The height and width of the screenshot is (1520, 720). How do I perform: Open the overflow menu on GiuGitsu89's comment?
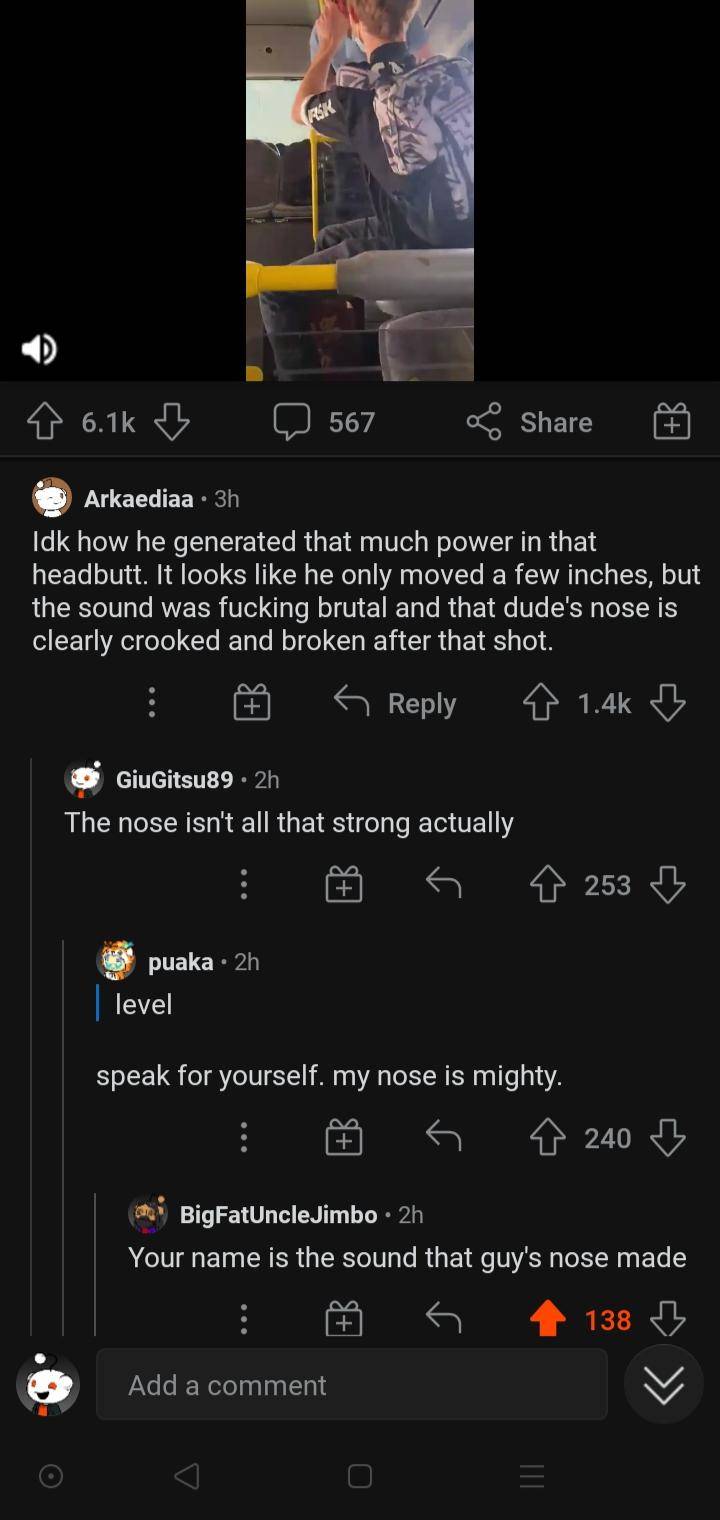pos(243,884)
